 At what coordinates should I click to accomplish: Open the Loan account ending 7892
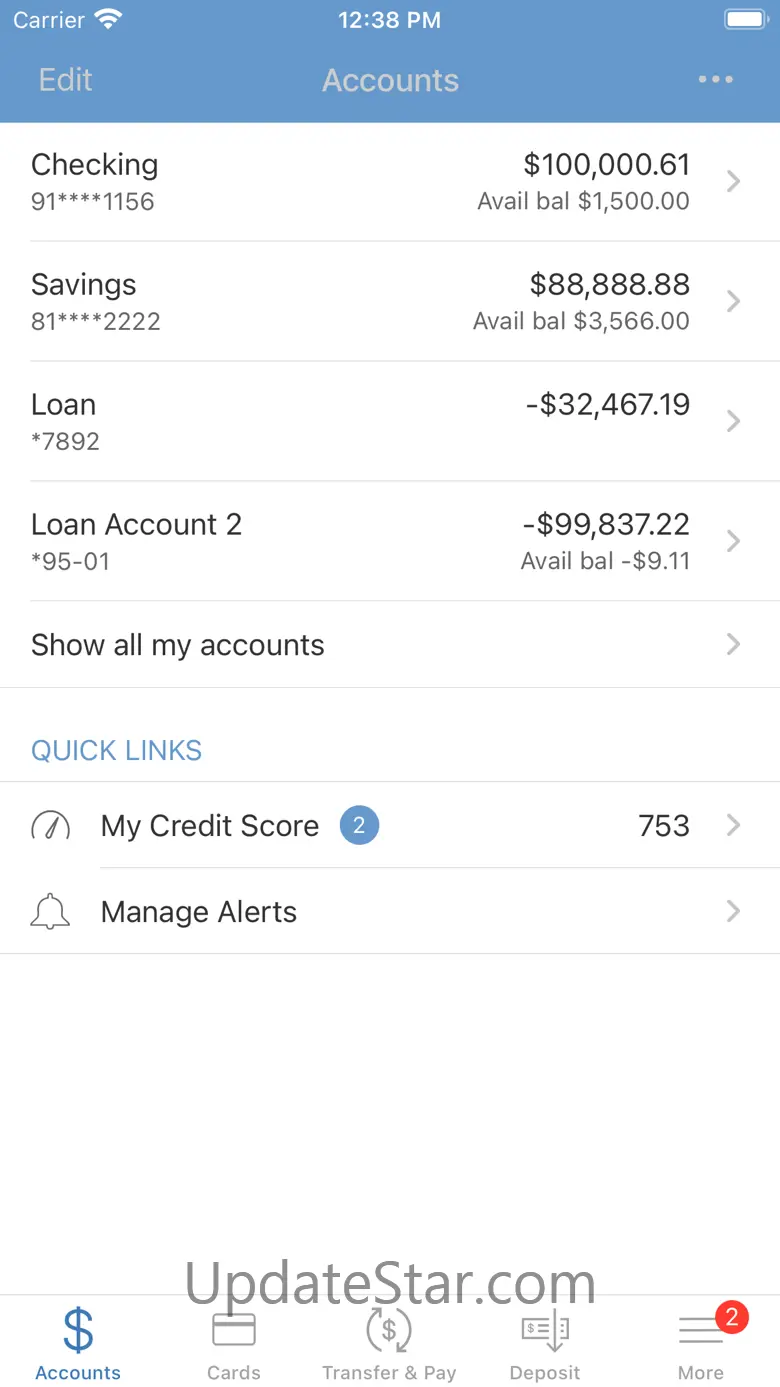pyautogui.click(x=390, y=421)
